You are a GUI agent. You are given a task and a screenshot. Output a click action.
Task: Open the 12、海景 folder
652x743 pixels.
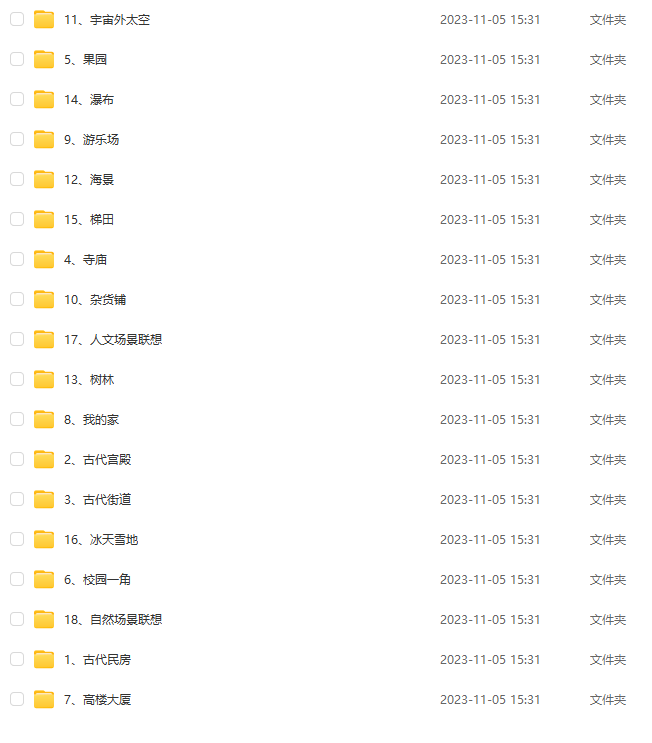88,180
